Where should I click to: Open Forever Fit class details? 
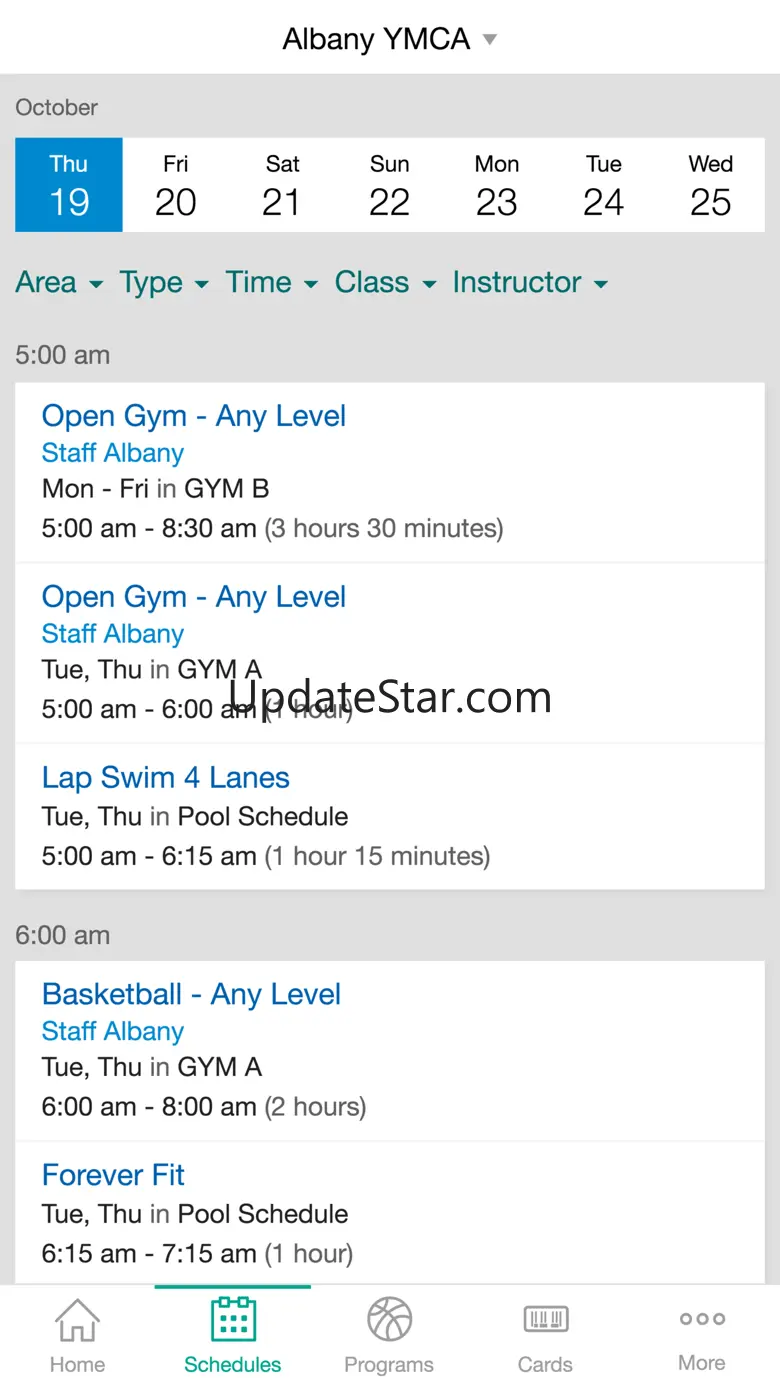pos(390,1213)
